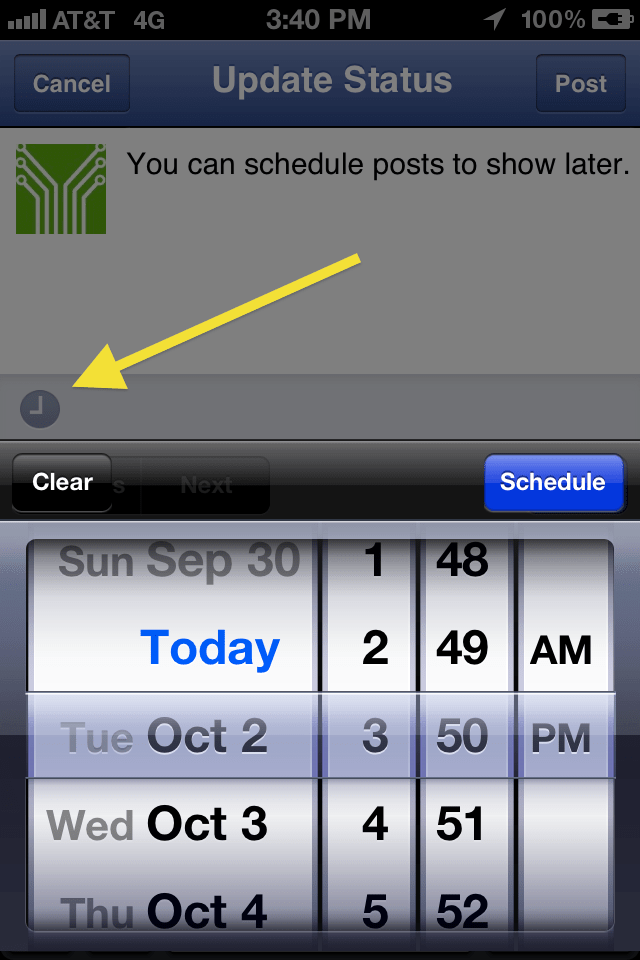This screenshot has height=960, width=640.
Task: Pick Thu Oct 4 in date wheel
Action: [x=163, y=912]
